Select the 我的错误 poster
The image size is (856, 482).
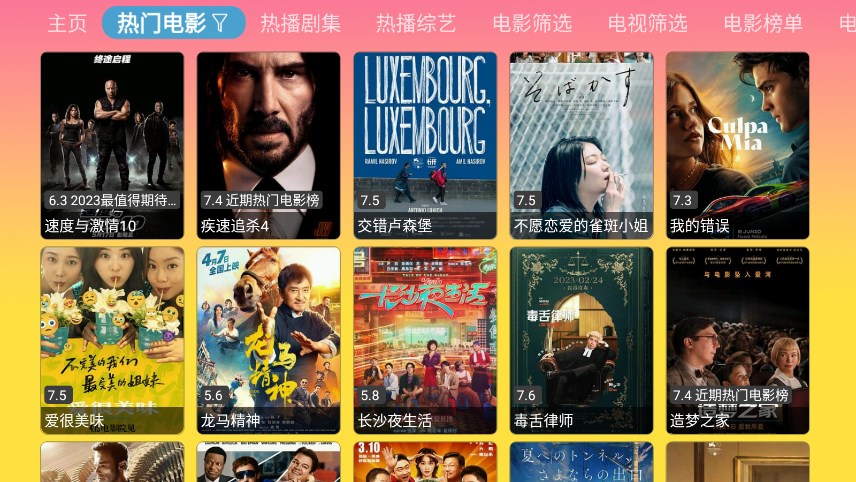pos(737,145)
